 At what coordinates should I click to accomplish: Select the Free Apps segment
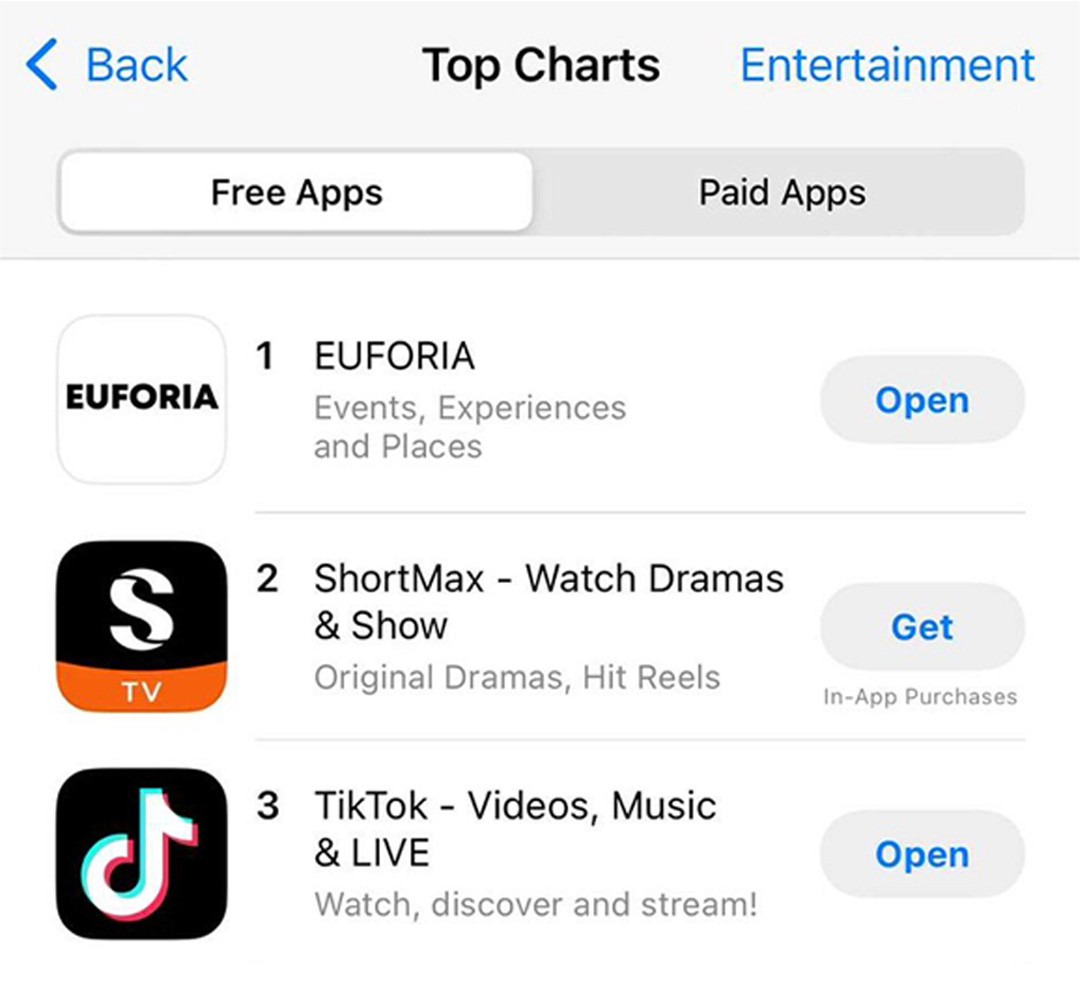tap(296, 193)
